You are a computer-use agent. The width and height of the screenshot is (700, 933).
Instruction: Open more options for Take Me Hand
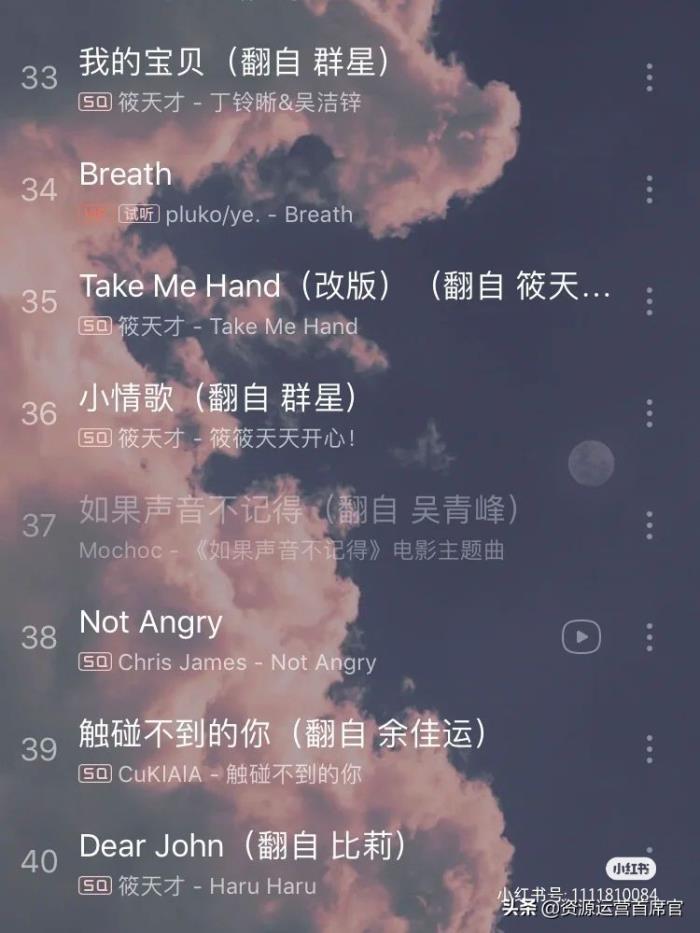[x=649, y=301]
